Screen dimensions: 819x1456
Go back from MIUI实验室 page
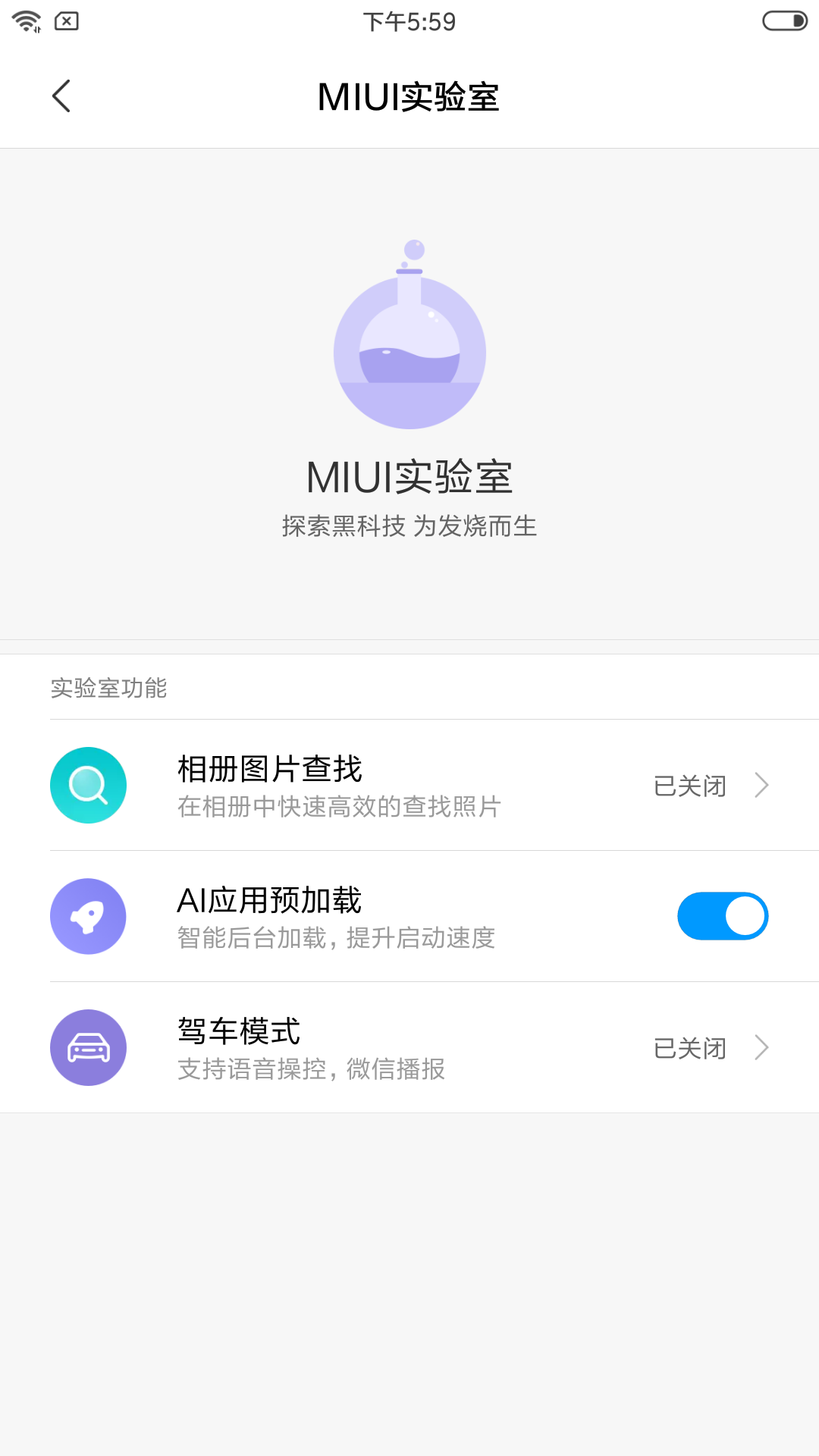(61, 96)
